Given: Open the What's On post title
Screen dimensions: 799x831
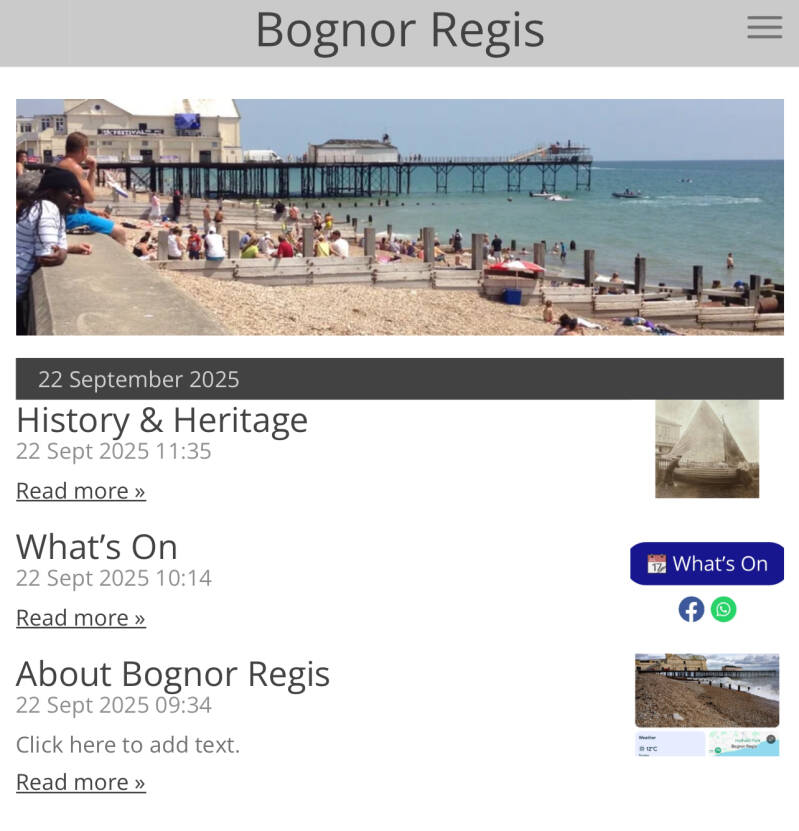Looking at the screenshot, I should click(97, 547).
